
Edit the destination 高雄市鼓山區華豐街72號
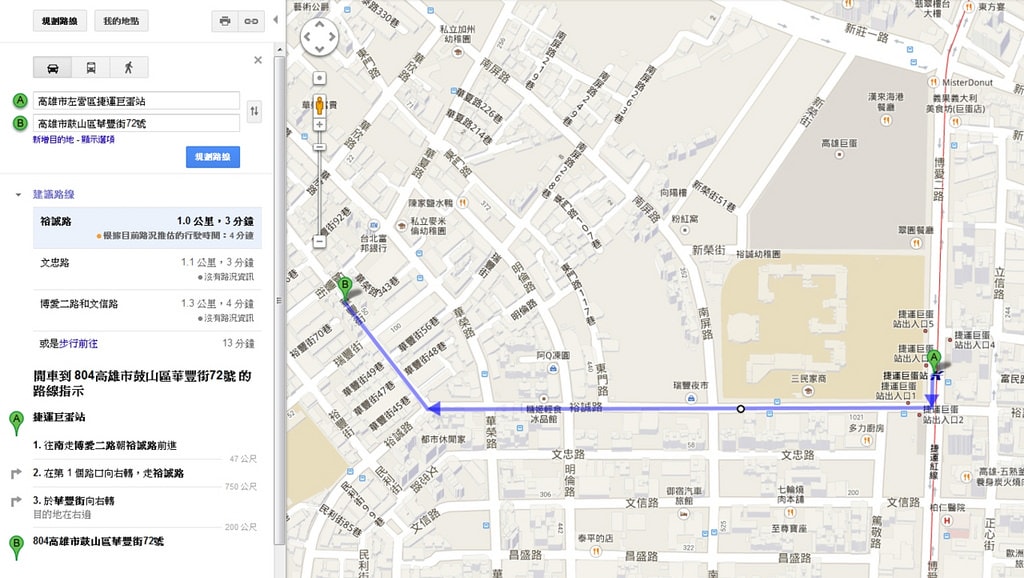137,123
